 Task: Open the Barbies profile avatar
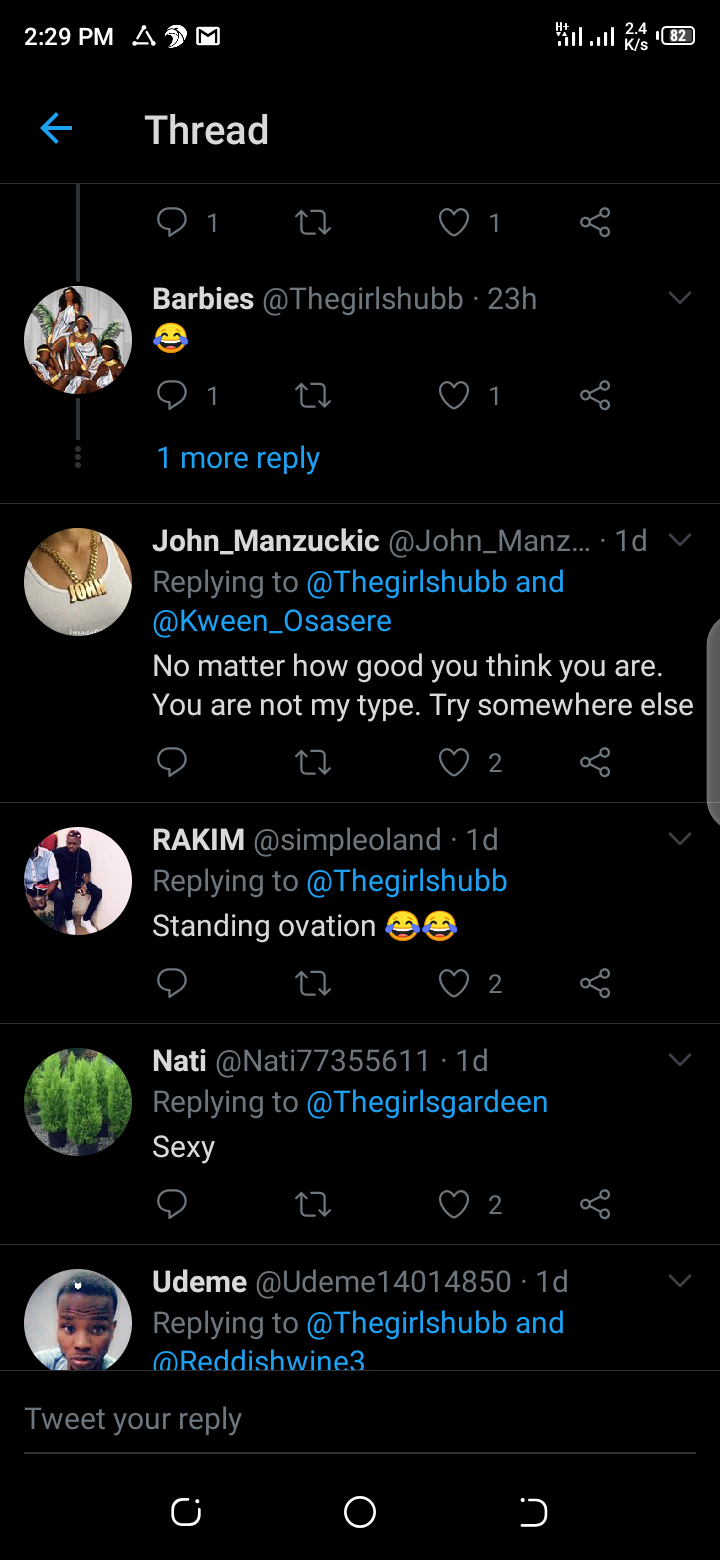78,340
